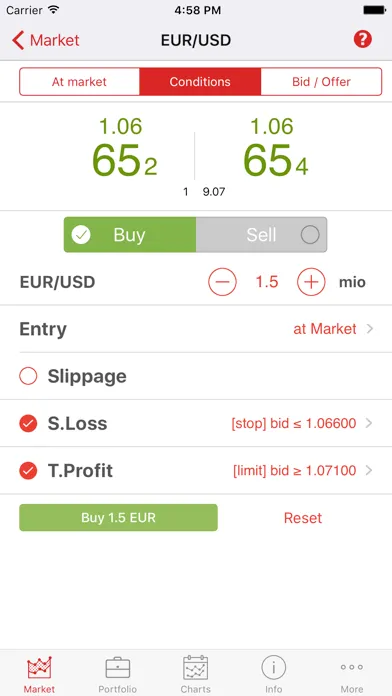The image size is (392, 696).
Task: Select the Conditions segment
Action: [200, 82]
